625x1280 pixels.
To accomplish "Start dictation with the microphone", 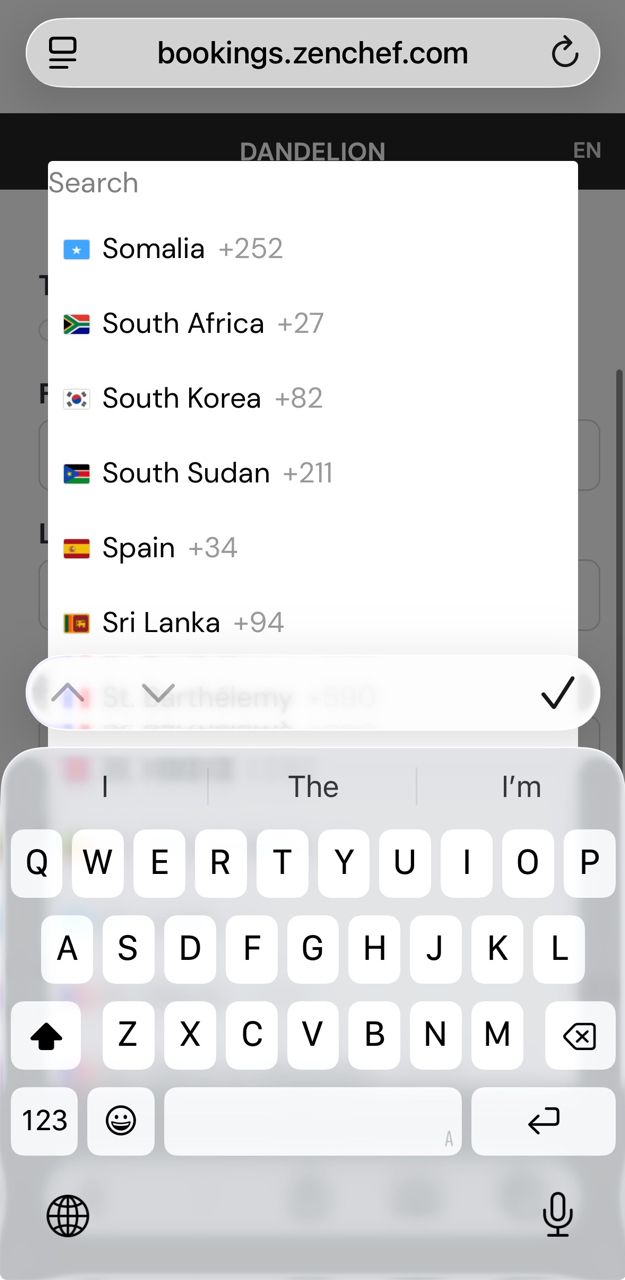I will (557, 1215).
